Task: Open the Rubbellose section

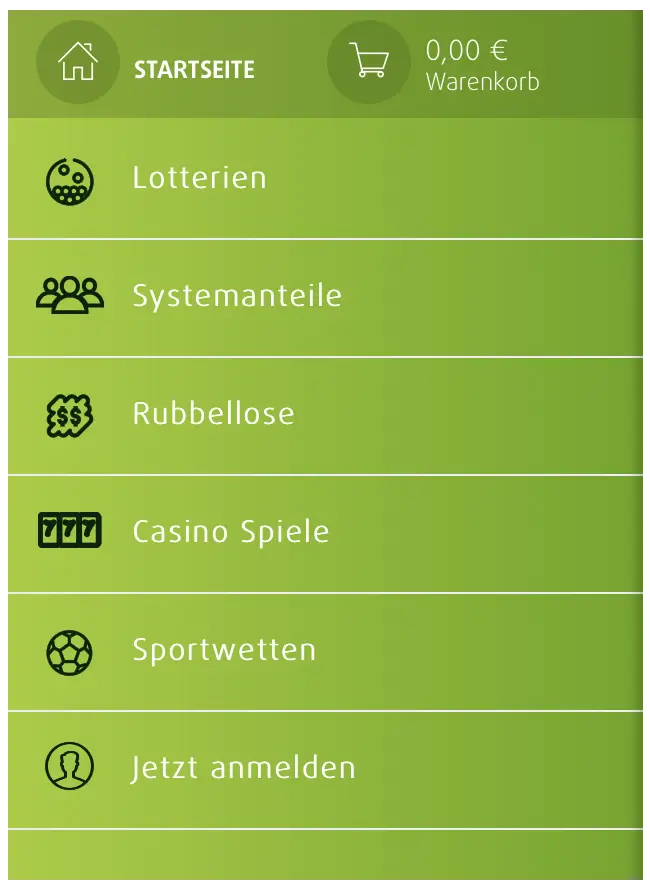Action: tap(213, 415)
